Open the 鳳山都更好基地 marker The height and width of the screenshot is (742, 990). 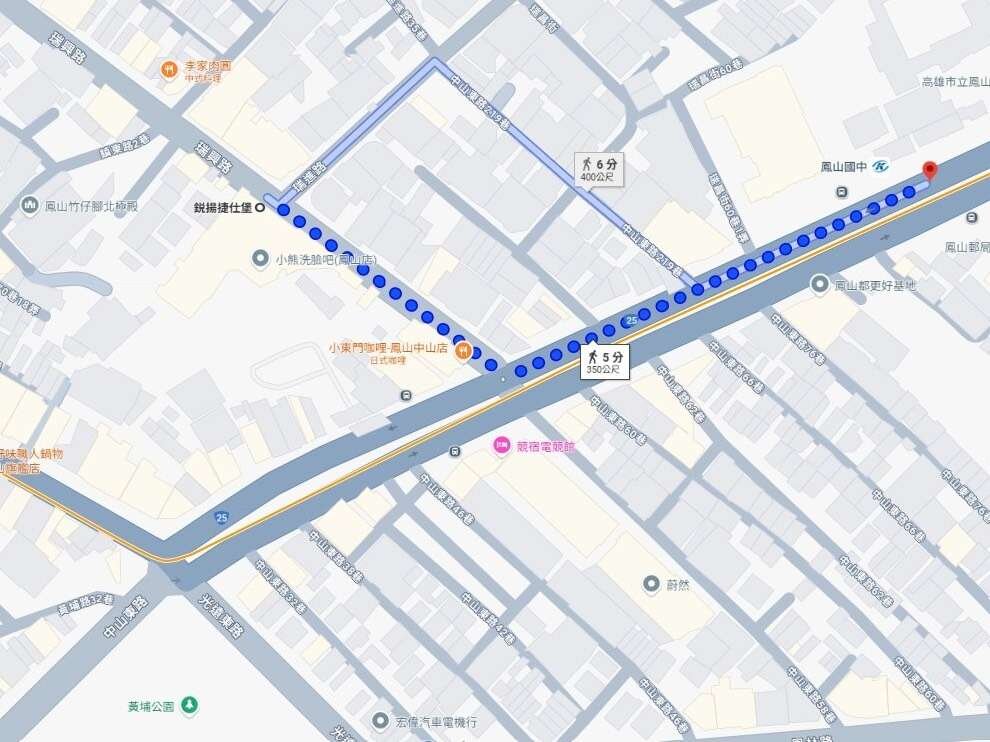[x=820, y=285]
